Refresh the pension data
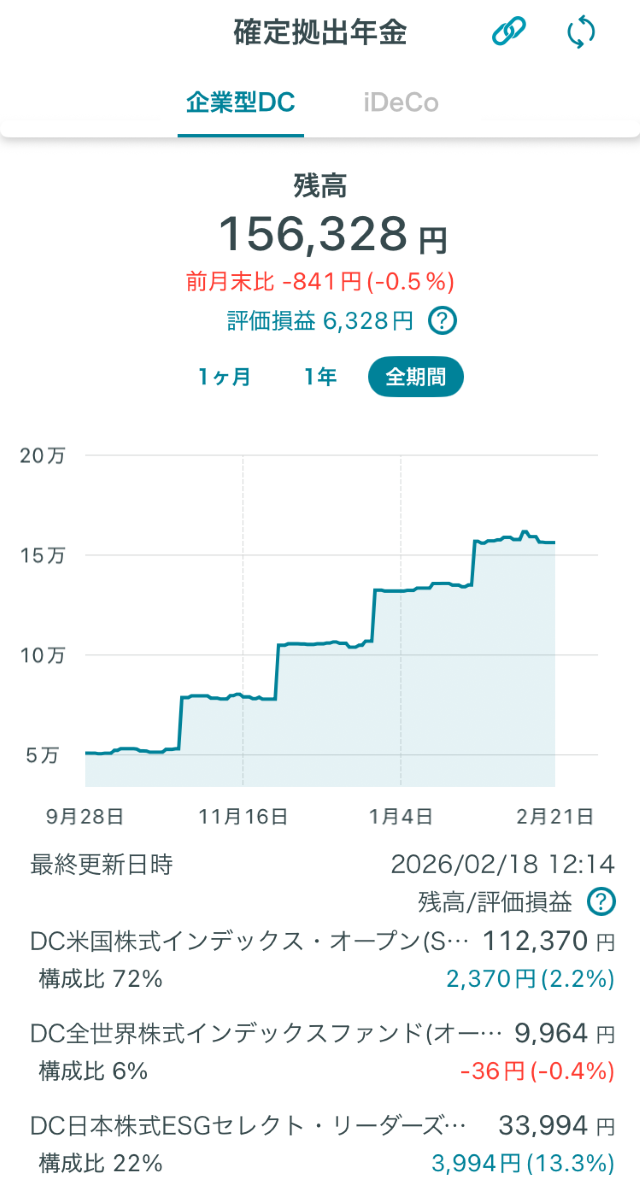The image size is (640, 1186). [581, 33]
